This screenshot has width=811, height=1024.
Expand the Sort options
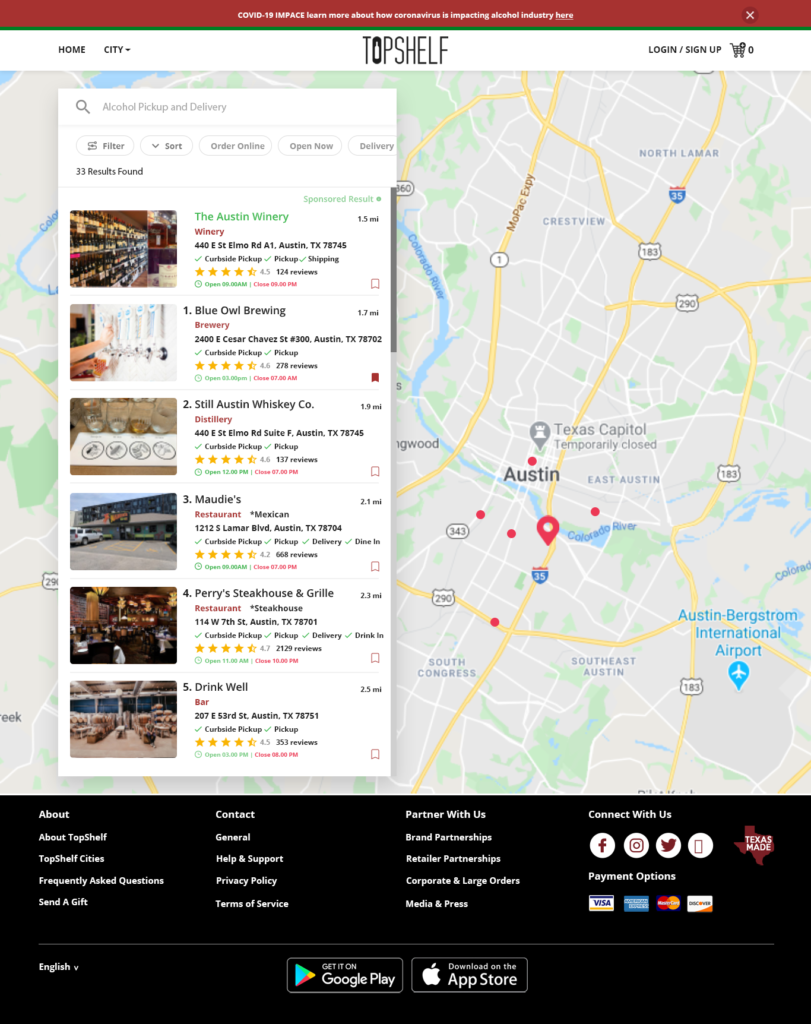tap(166, 146)
